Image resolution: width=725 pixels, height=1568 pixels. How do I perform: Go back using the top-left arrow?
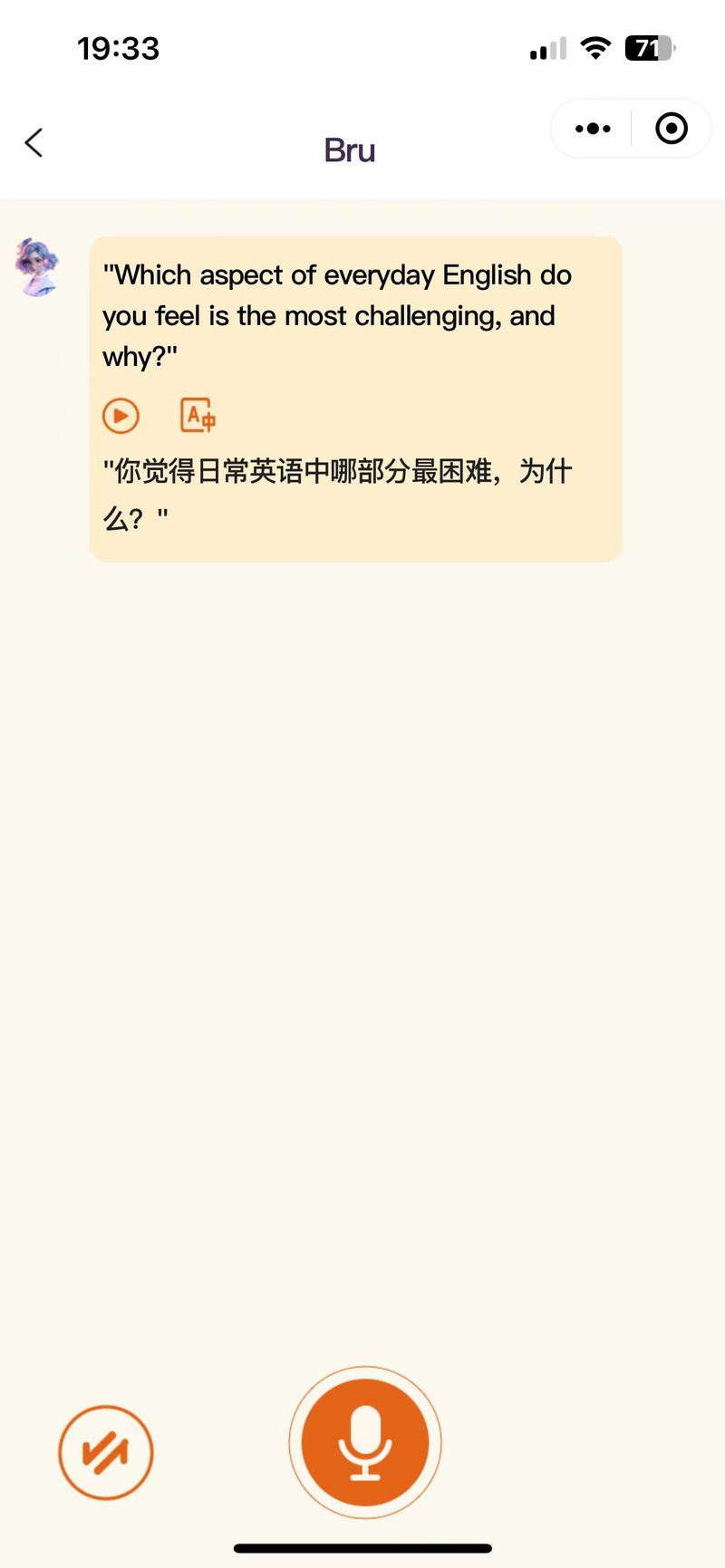pos(34,143)
